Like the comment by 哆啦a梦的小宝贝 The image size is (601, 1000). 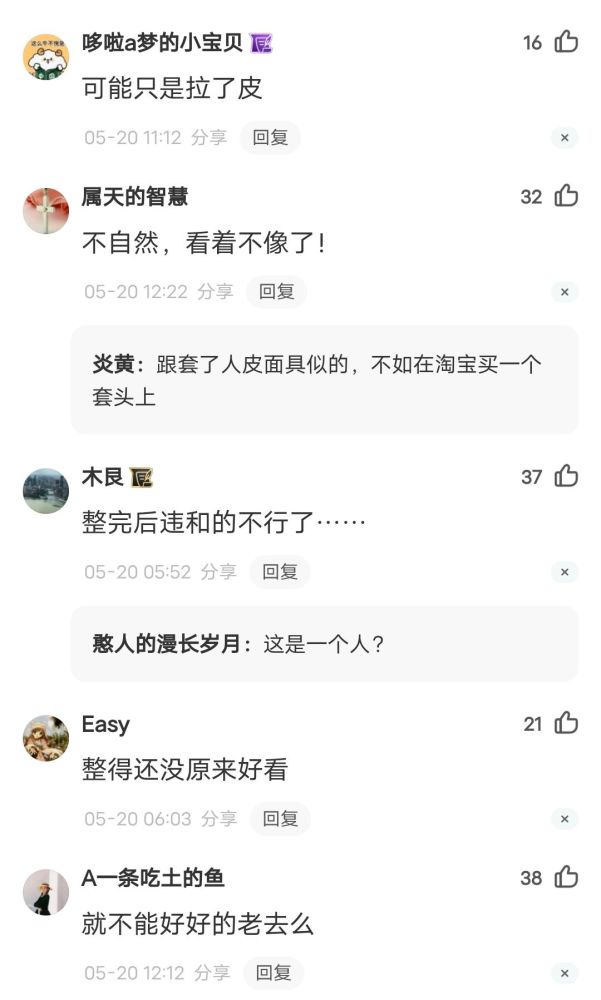(x=566, y=42)
